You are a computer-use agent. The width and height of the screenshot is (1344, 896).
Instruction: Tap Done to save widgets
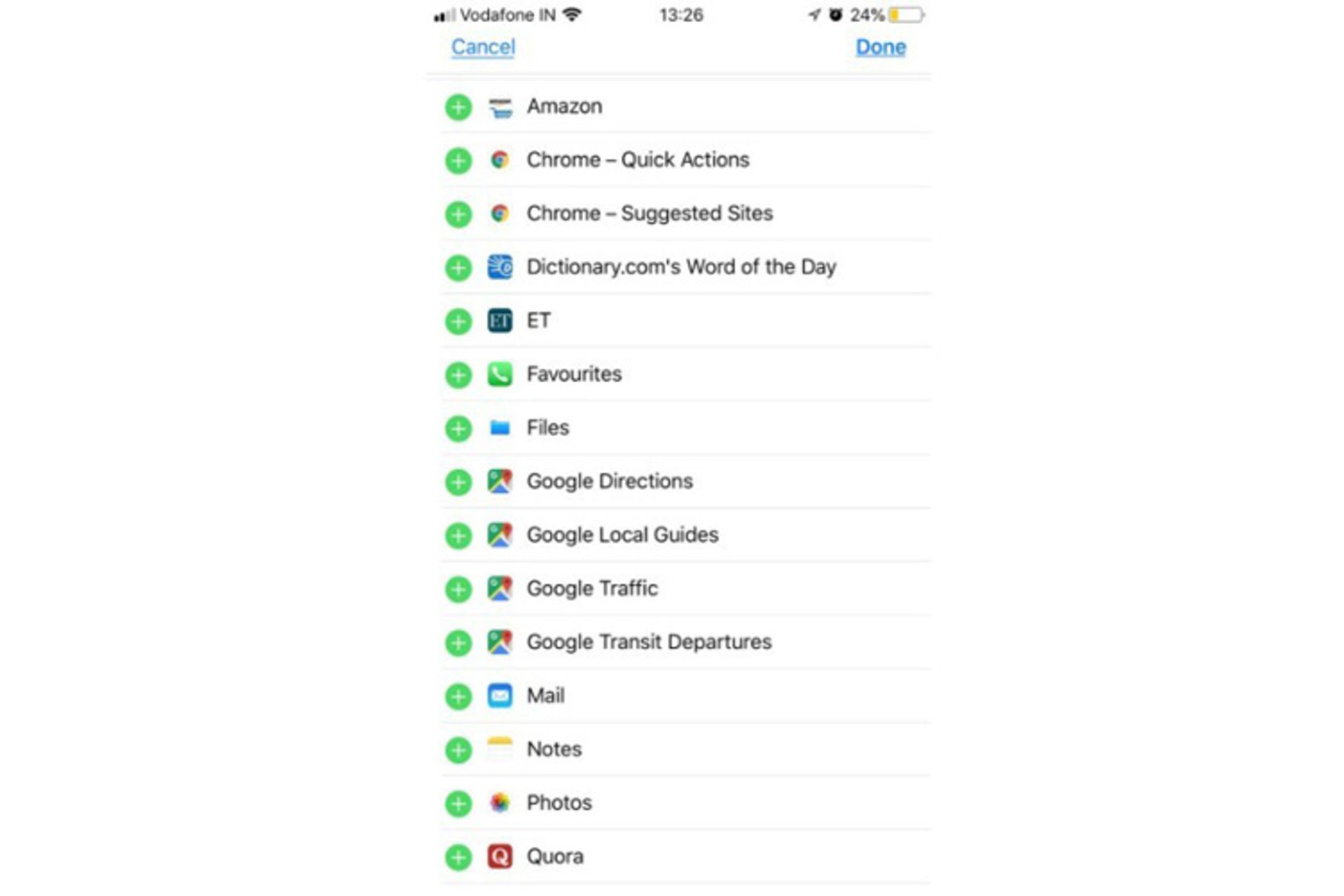click(880, 47)
